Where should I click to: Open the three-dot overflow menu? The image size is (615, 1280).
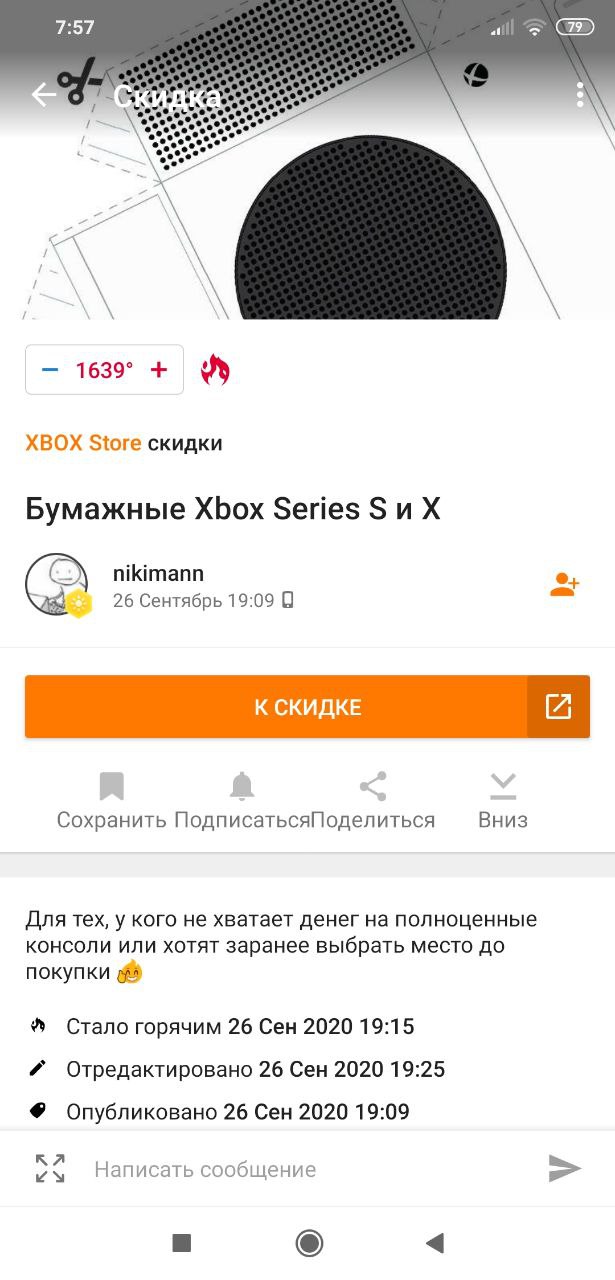pos(580,95)
